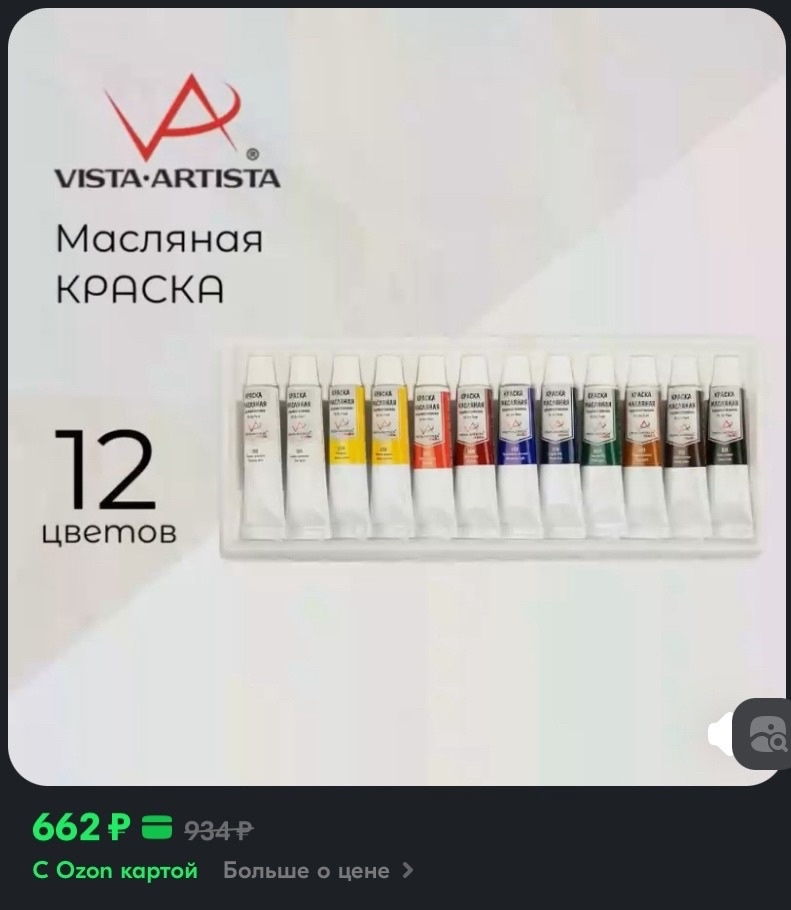Open the 'Больше о цене' link

pos(306,871)
